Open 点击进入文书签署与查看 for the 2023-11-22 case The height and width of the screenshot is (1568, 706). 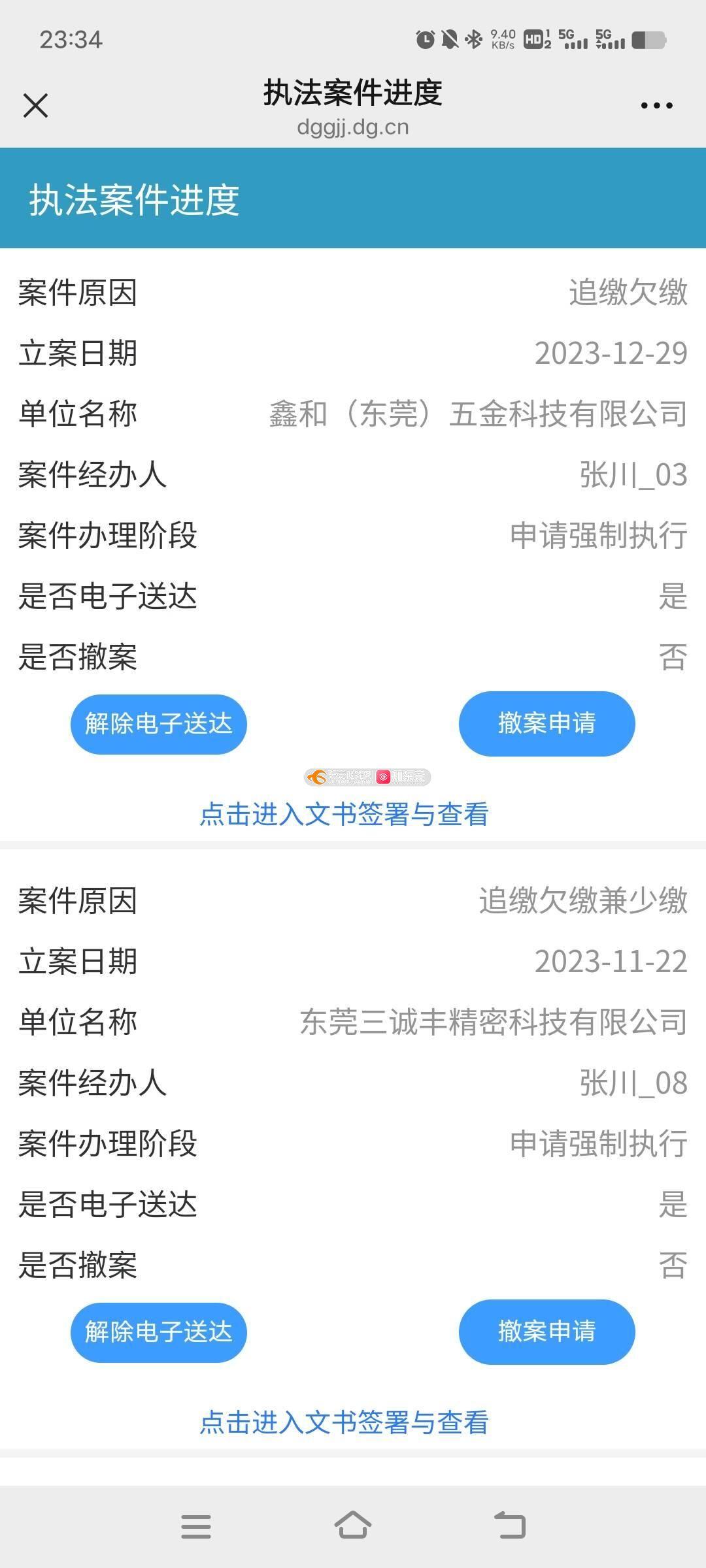pyautogui.click(x=344, y=1422)
